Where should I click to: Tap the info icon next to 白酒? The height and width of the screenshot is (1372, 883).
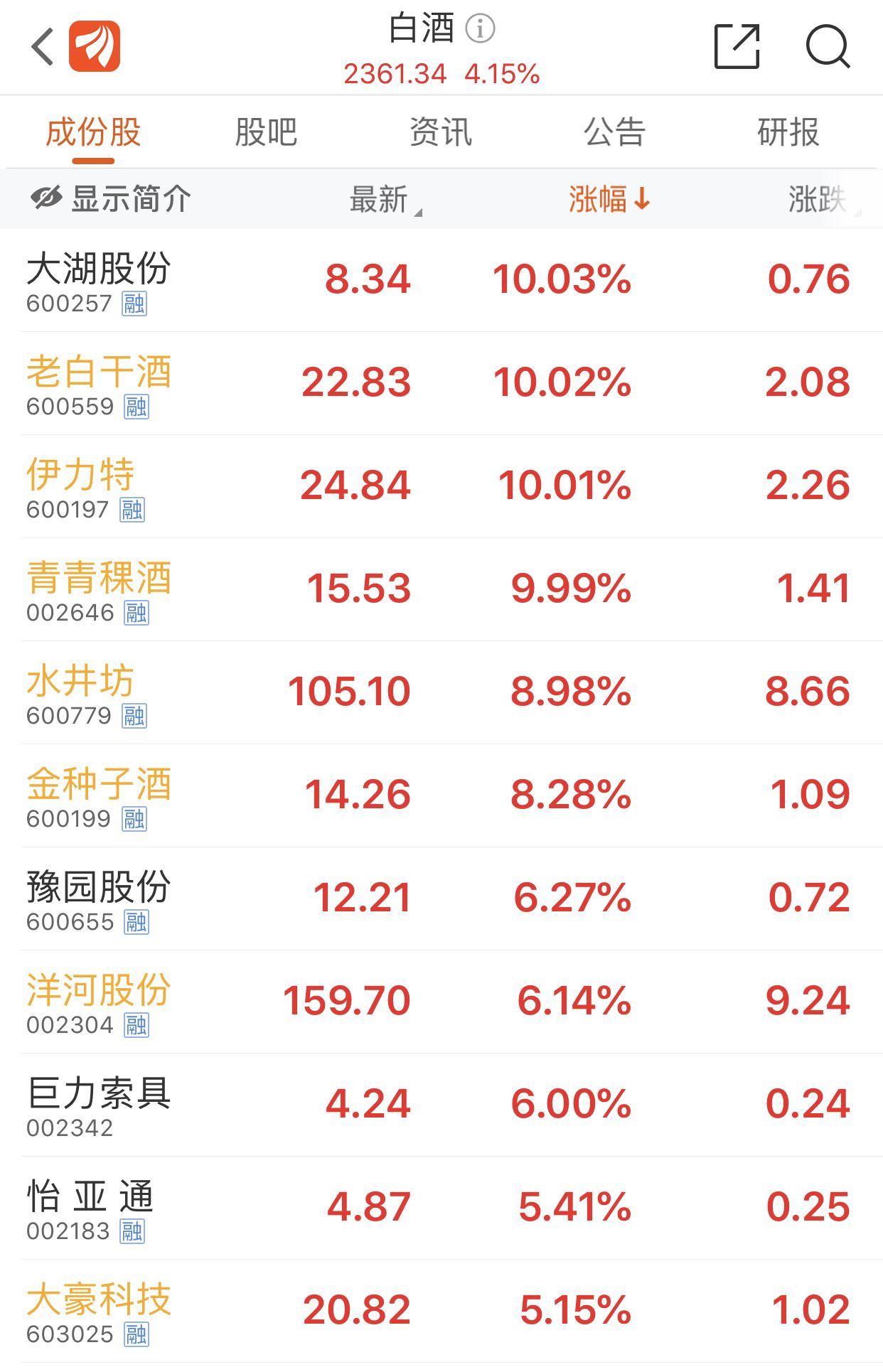tap(481, 28)
